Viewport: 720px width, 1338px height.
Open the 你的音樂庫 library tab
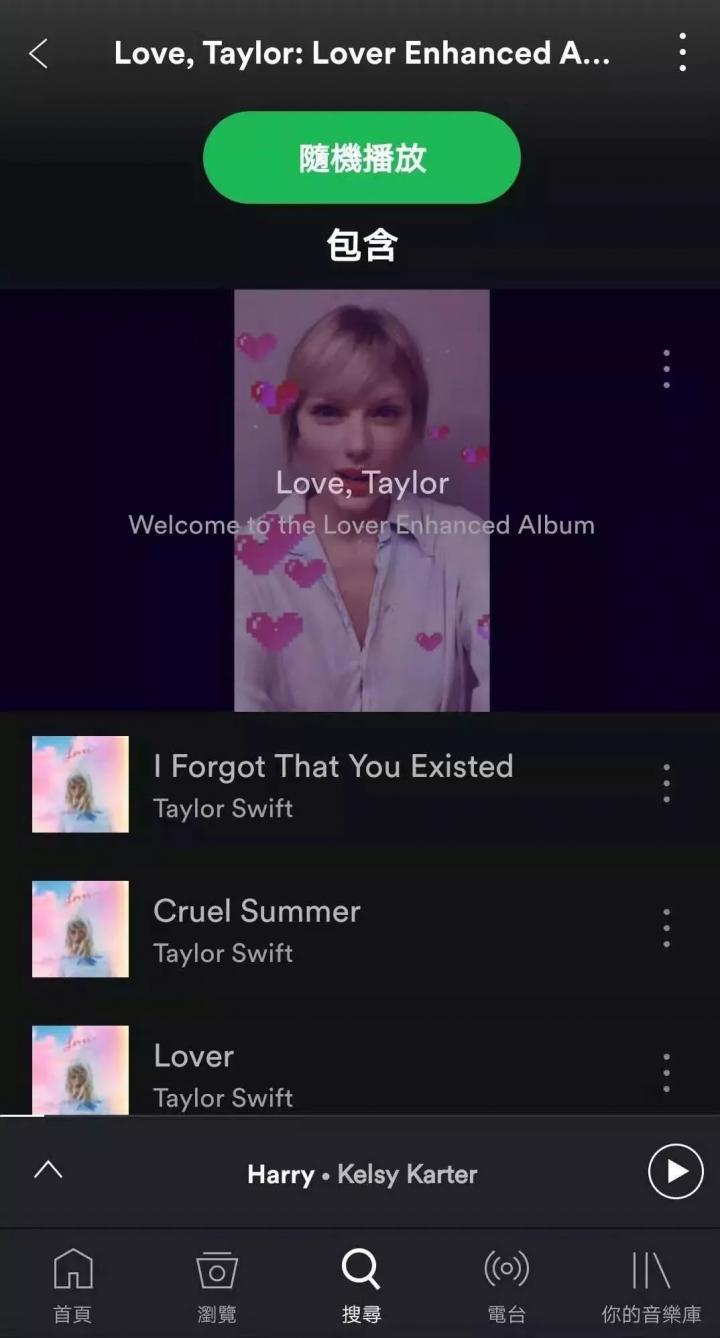click(651, 1285)
